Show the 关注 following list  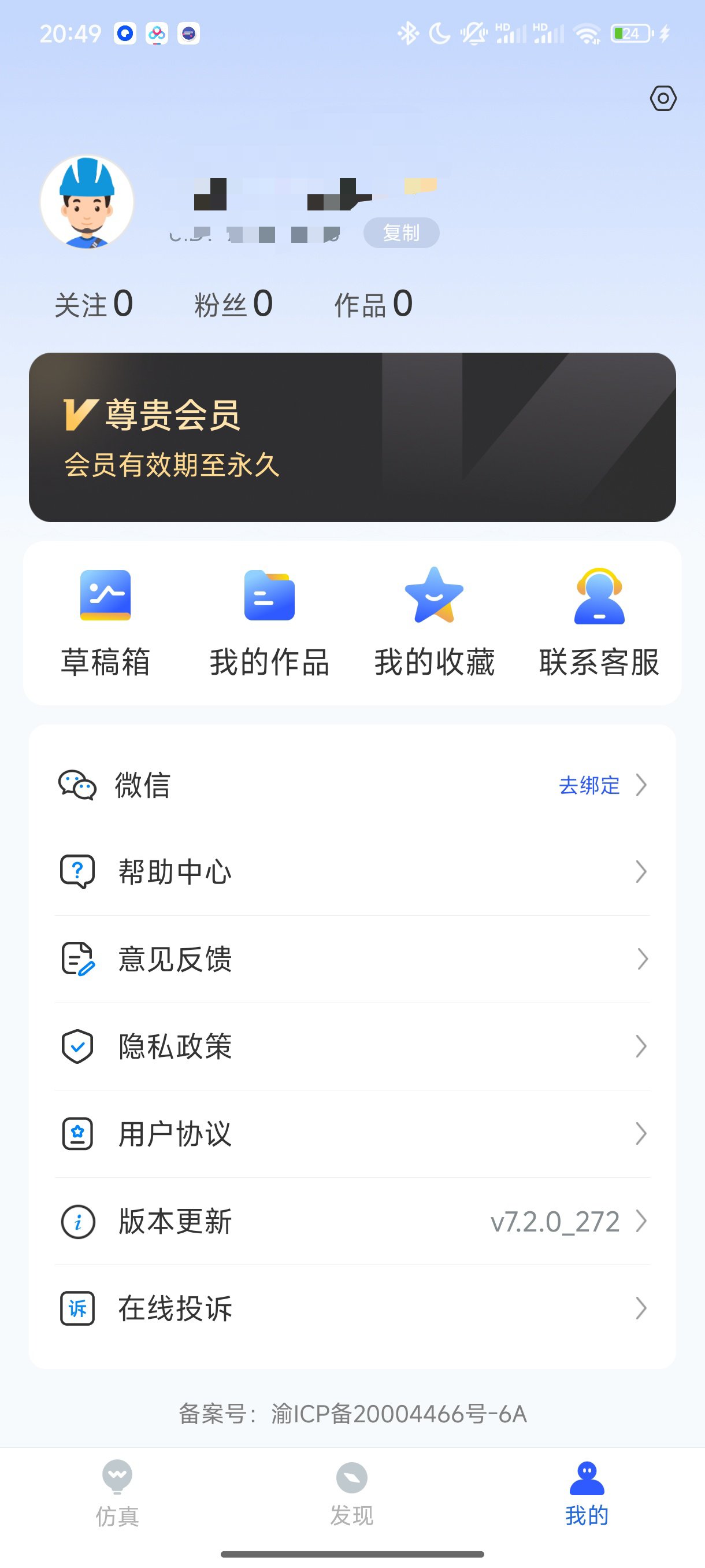point(94,304)
